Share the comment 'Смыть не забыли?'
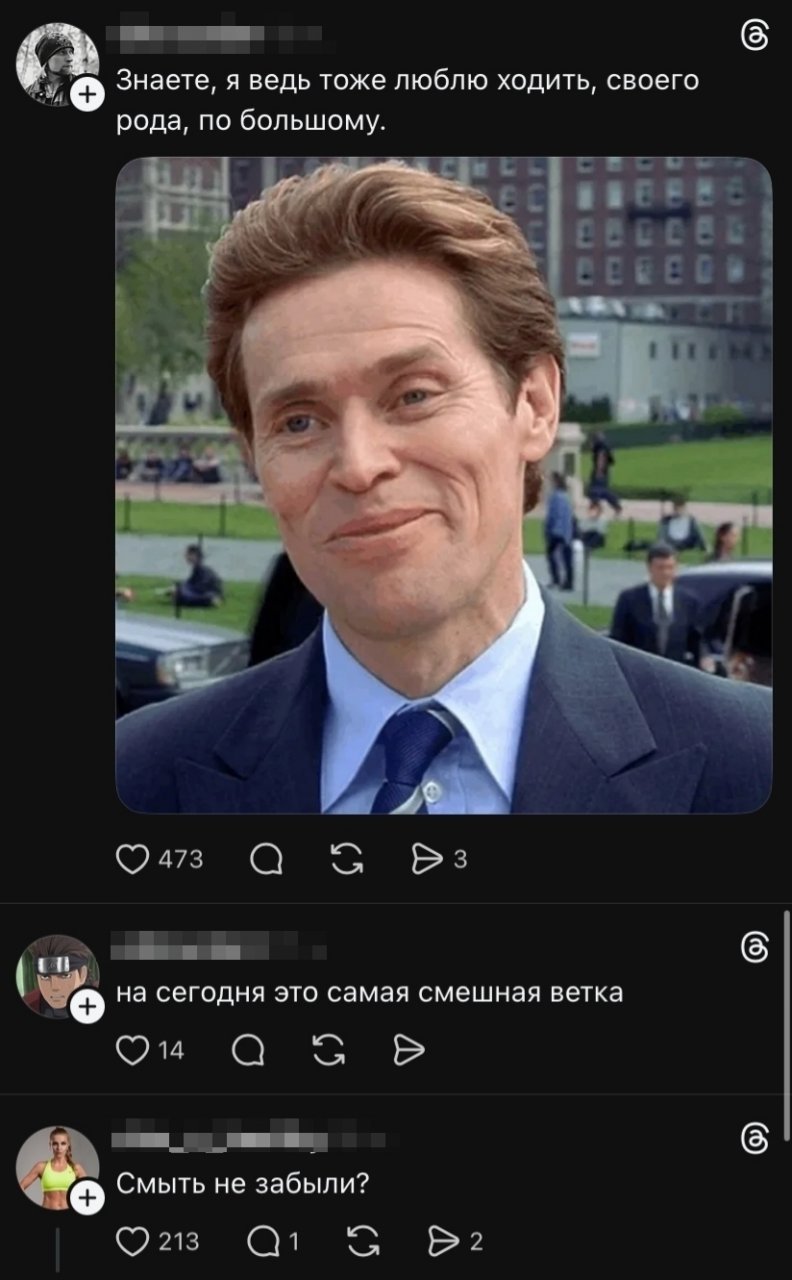Image resolution: width=792 pixels, height=1280 pixels. [442, 1241]
